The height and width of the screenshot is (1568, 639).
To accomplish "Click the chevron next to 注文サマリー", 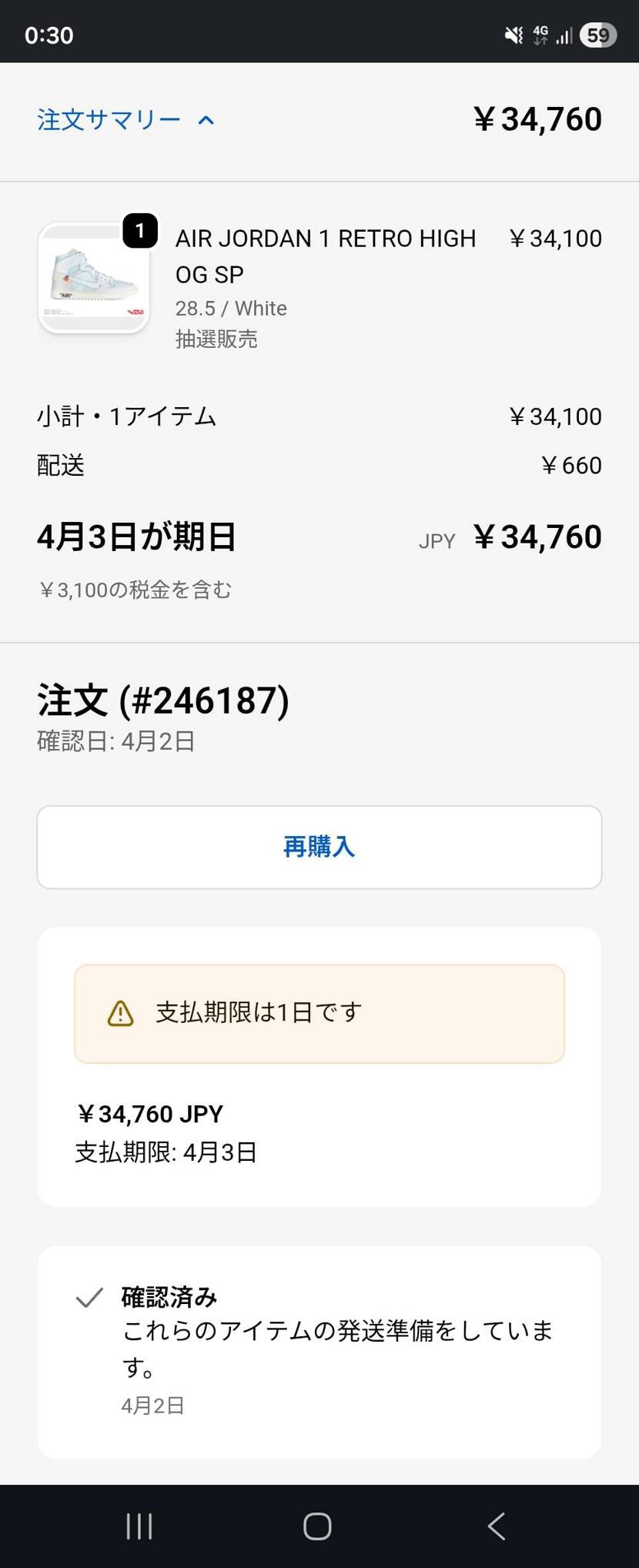I will click(x=205, y=119).
